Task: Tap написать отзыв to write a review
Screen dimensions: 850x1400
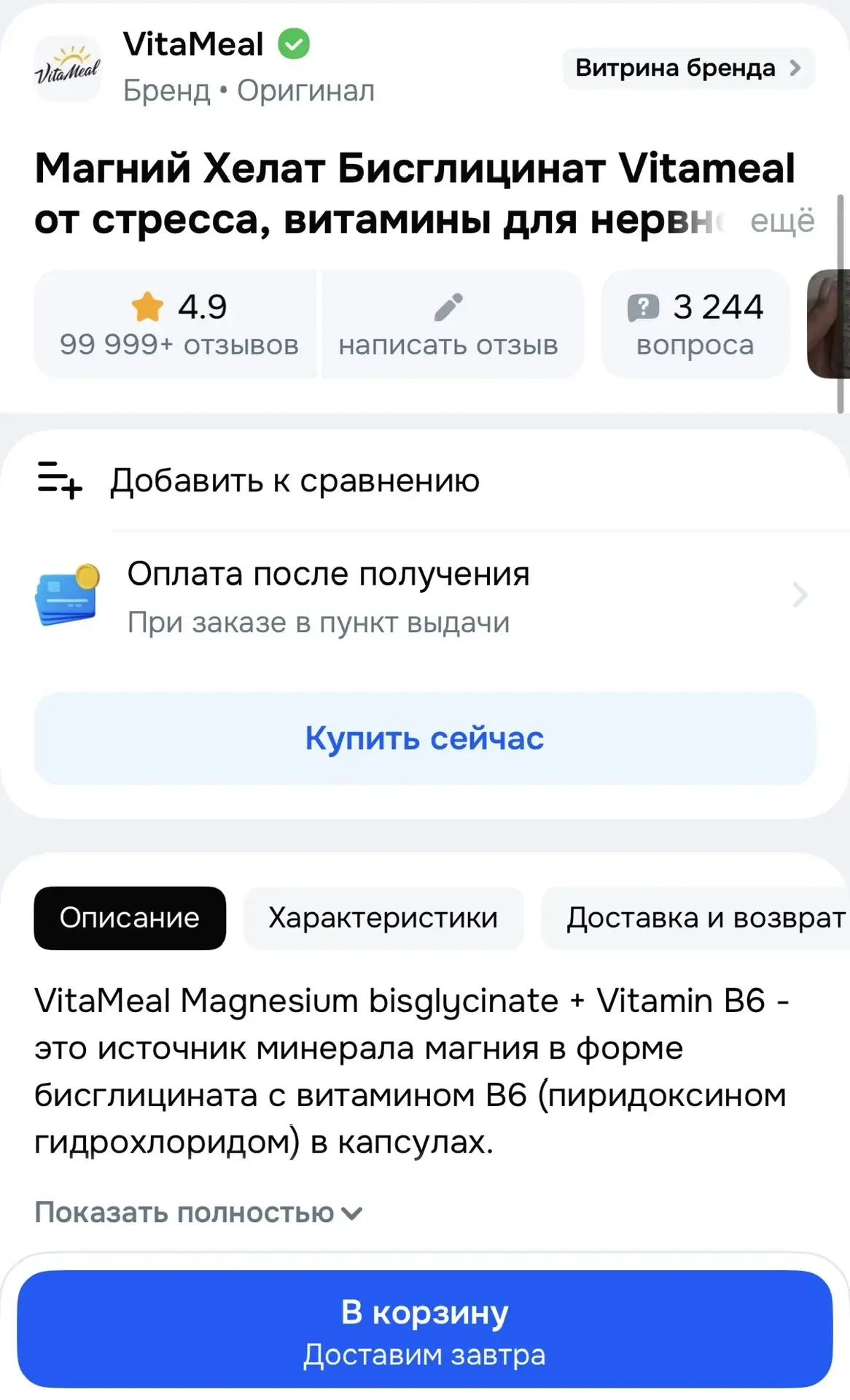Action: click(448, 324)
